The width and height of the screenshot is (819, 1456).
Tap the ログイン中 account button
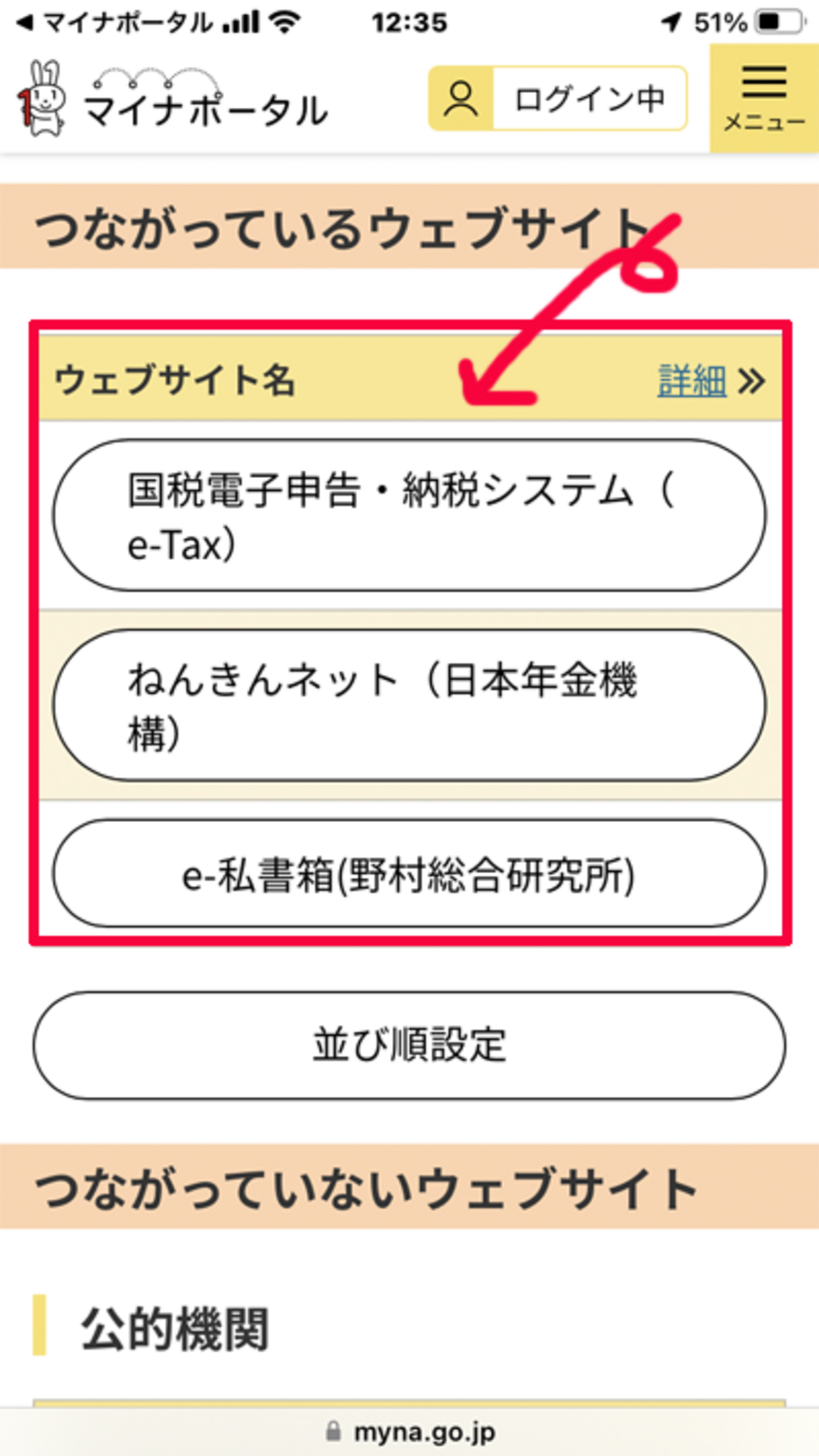pyautogui.click(x=558, y=99)
